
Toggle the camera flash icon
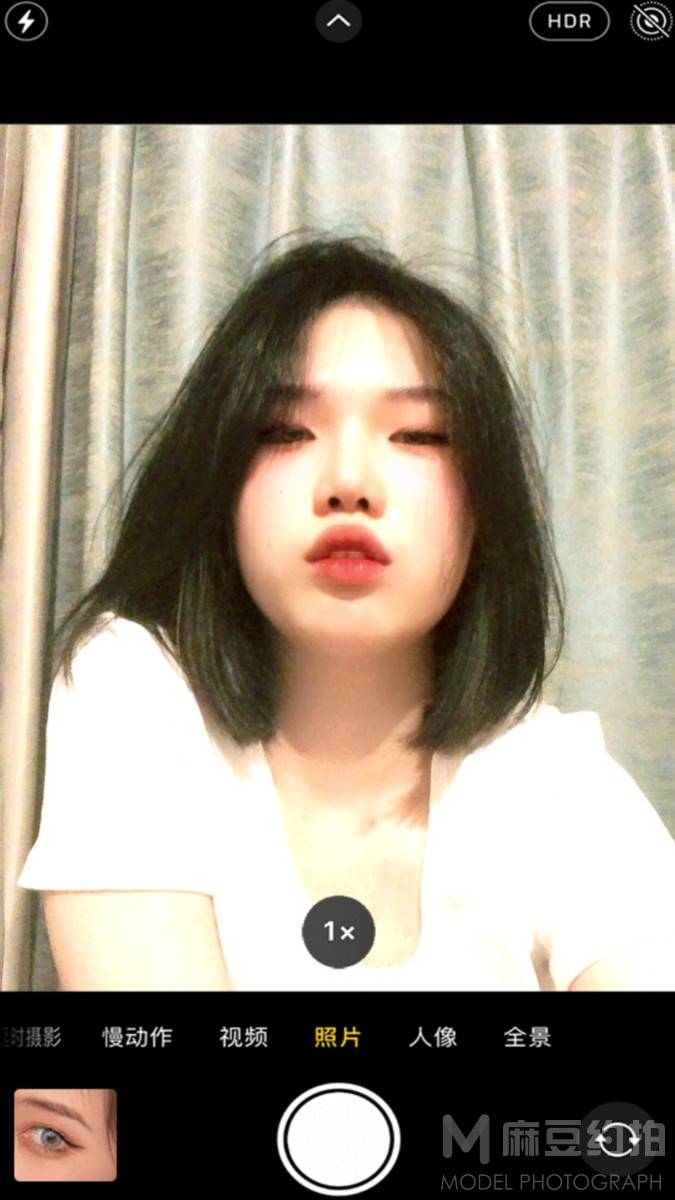[26, 22]
